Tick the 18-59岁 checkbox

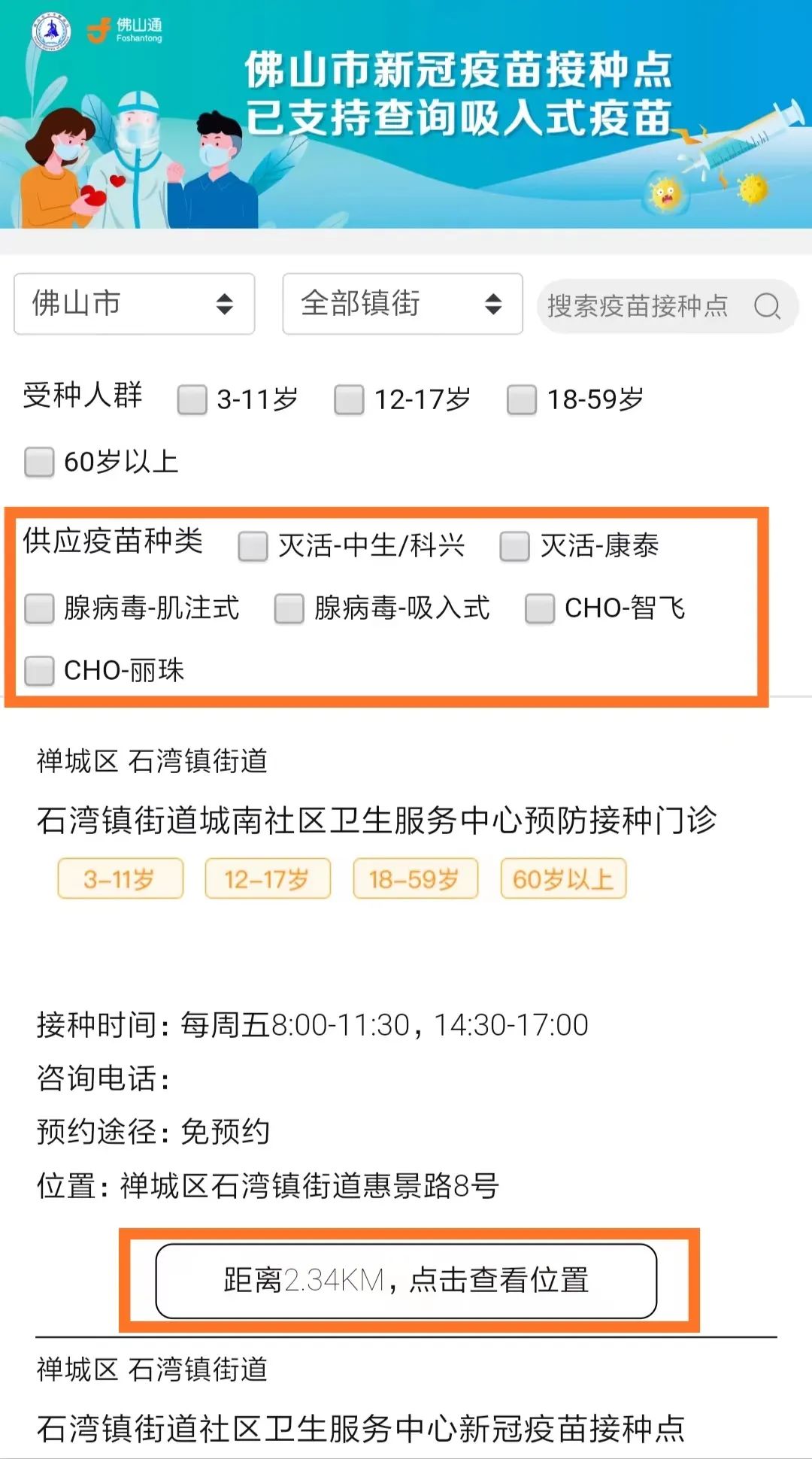[522, 399]
